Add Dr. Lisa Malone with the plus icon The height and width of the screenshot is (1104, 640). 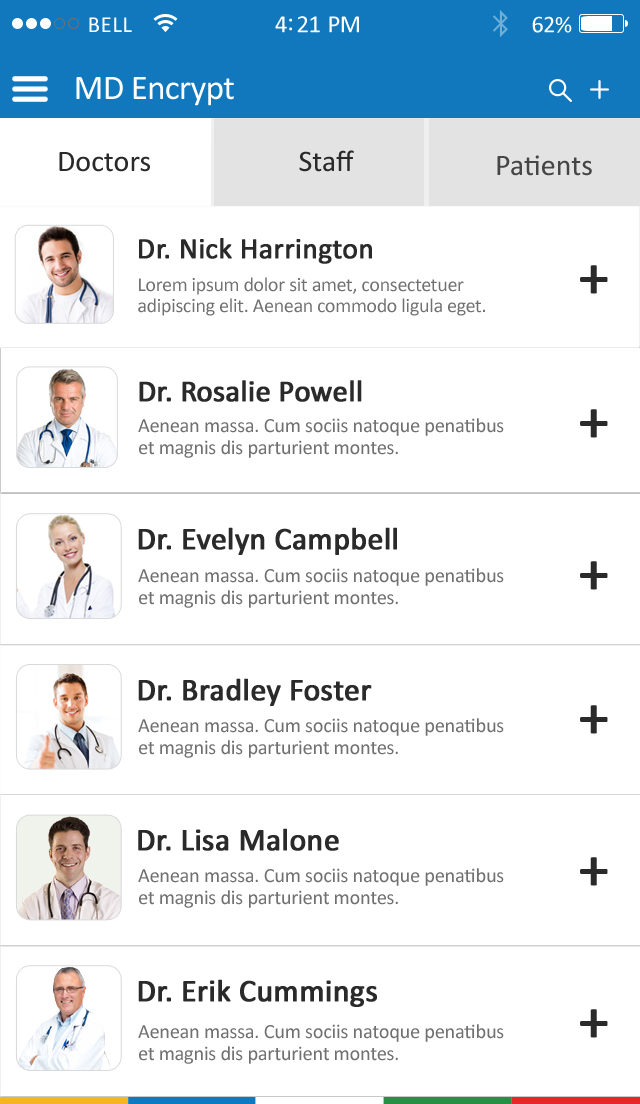coord(593,871)
